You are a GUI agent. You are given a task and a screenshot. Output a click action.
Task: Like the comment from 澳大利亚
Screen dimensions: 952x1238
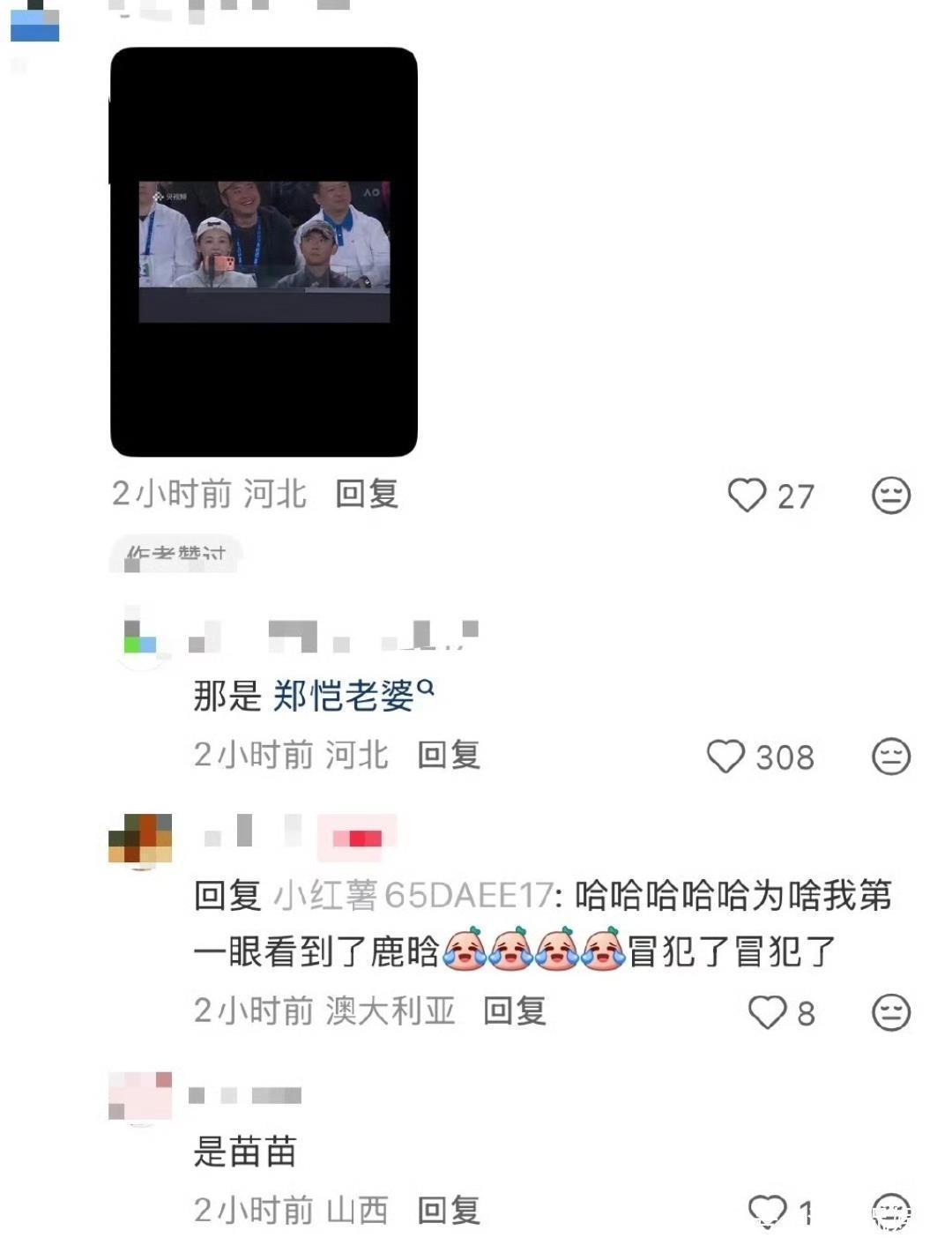[x=767, y=1012]
